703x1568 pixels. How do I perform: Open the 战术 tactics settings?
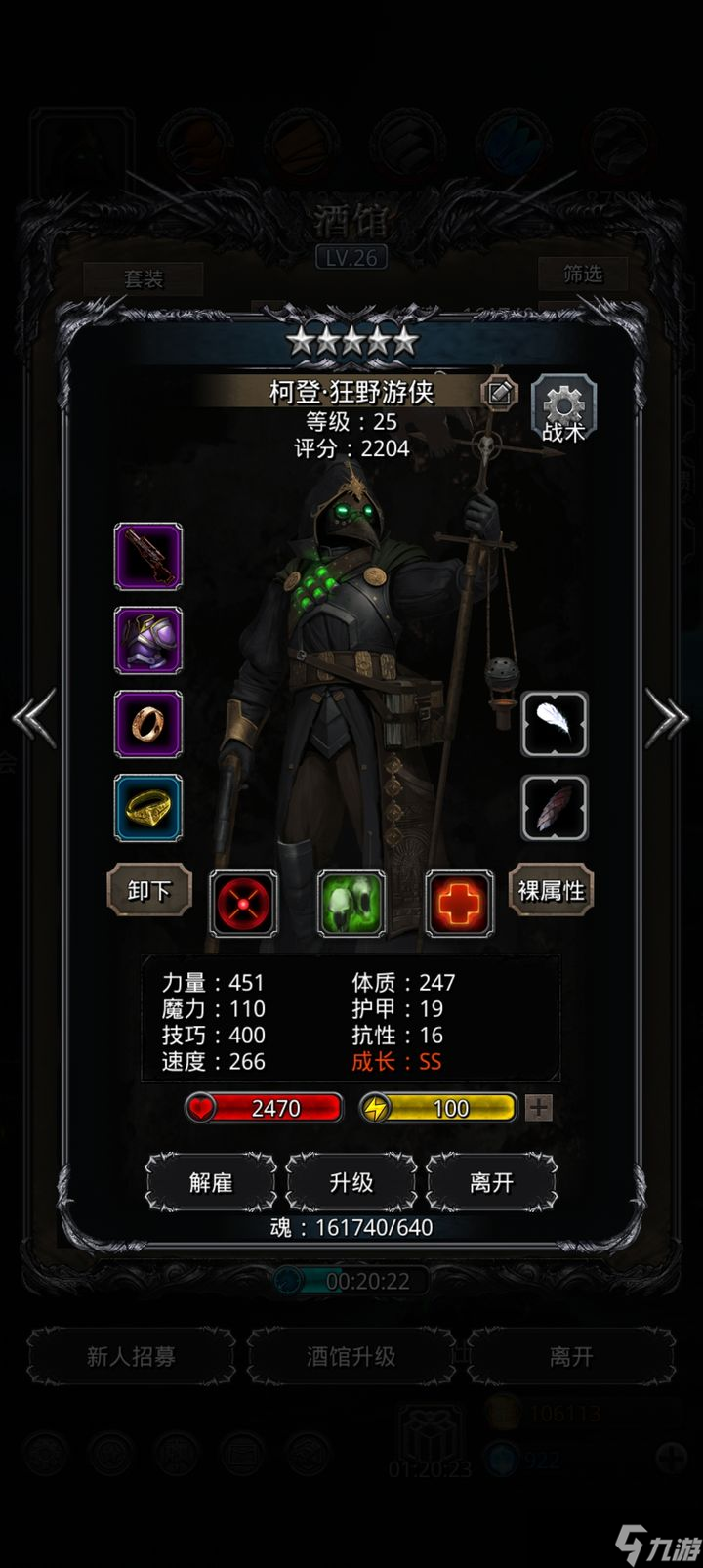pos(563,410)
